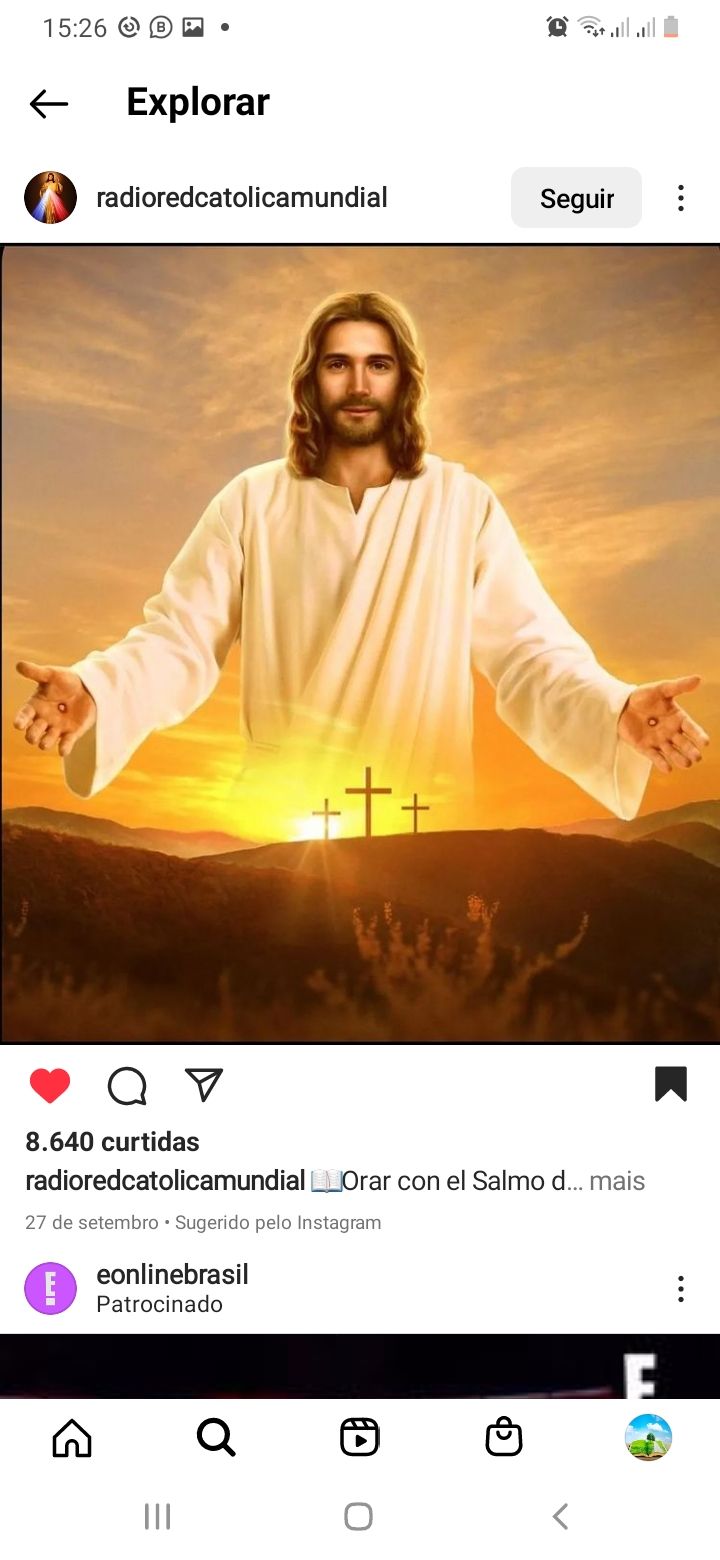Switch to the Home tab
This screenshot has width=720, height=1560.
(x=72, y=1438)
